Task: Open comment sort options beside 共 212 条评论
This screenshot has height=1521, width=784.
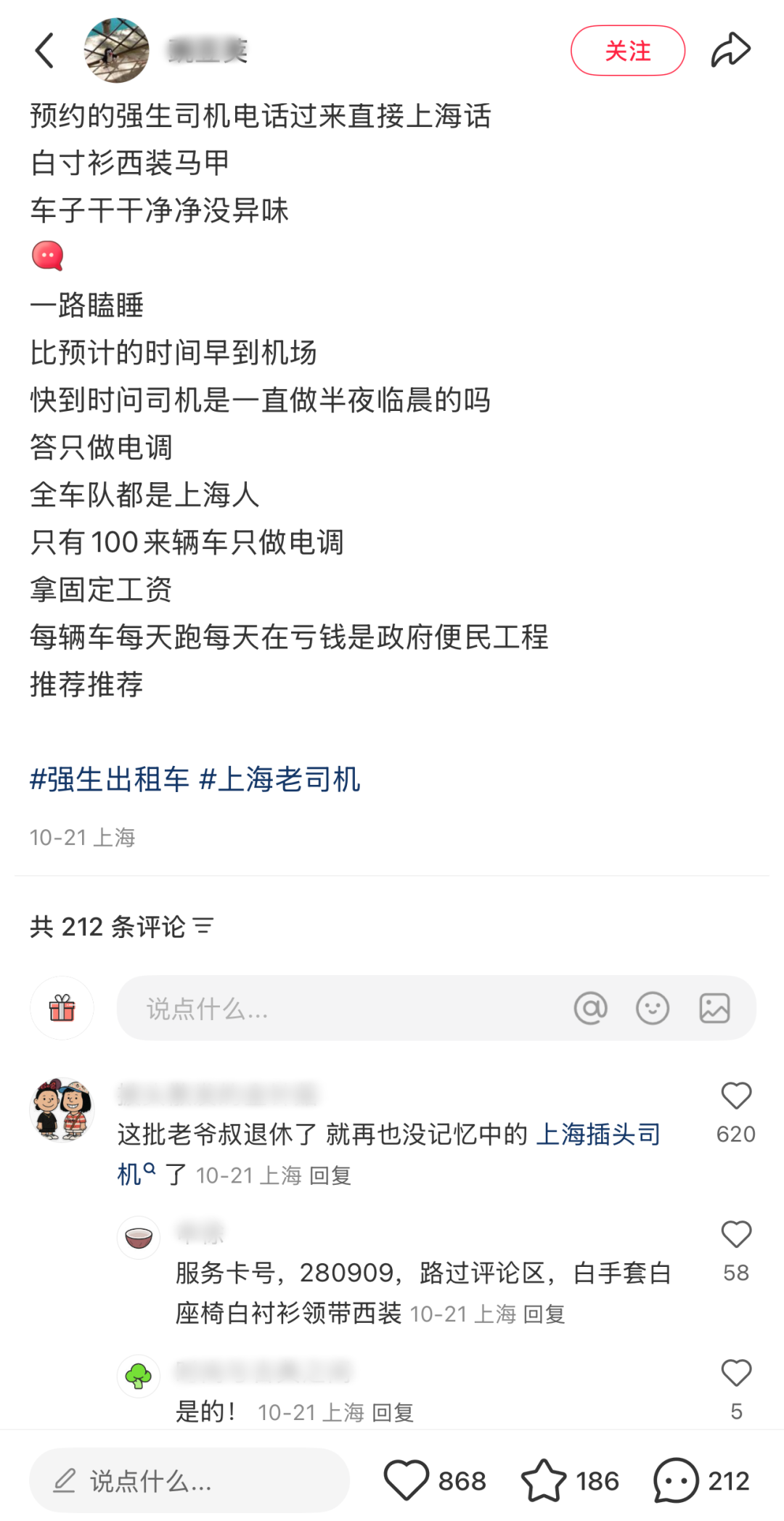Action: [203, 926]
